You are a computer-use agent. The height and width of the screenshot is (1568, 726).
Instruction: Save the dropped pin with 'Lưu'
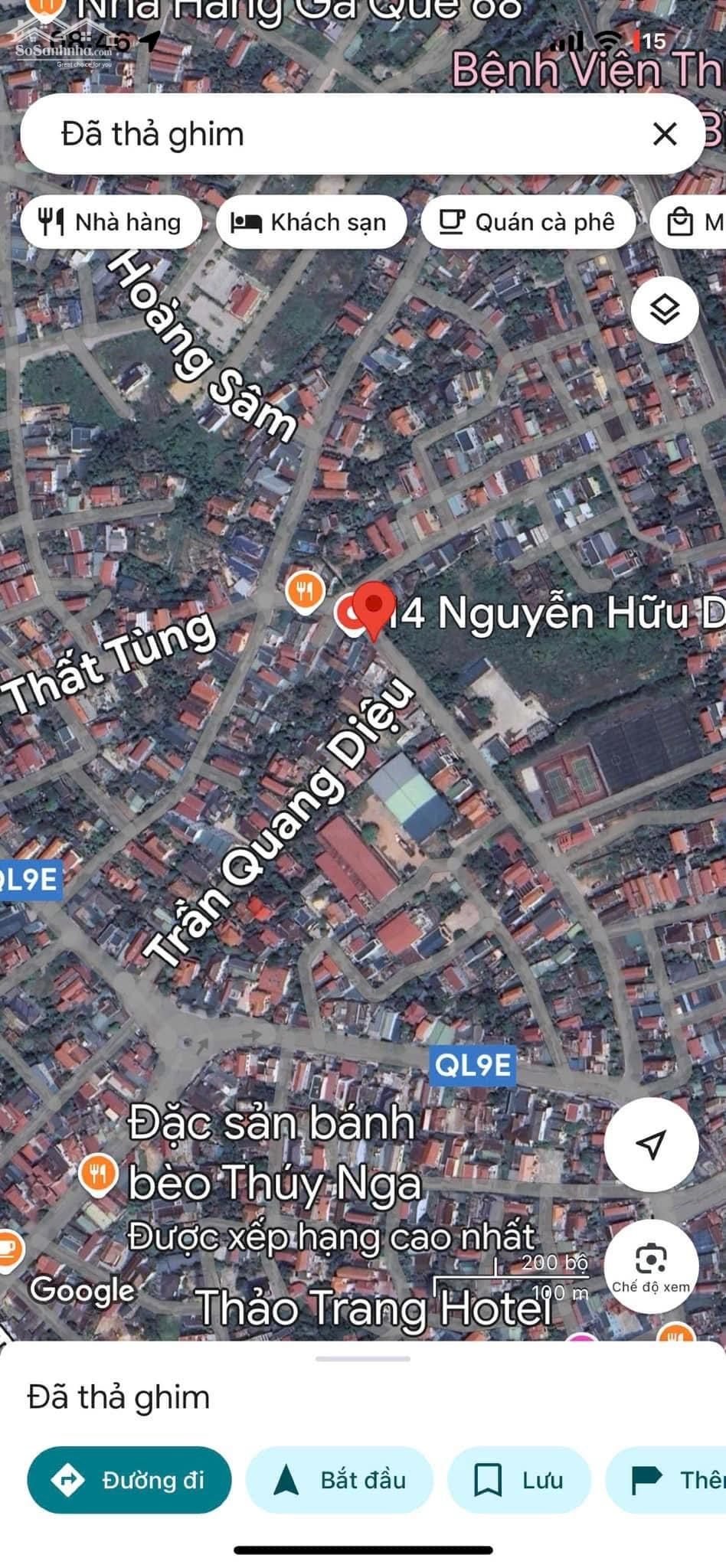coord(518,1480)
